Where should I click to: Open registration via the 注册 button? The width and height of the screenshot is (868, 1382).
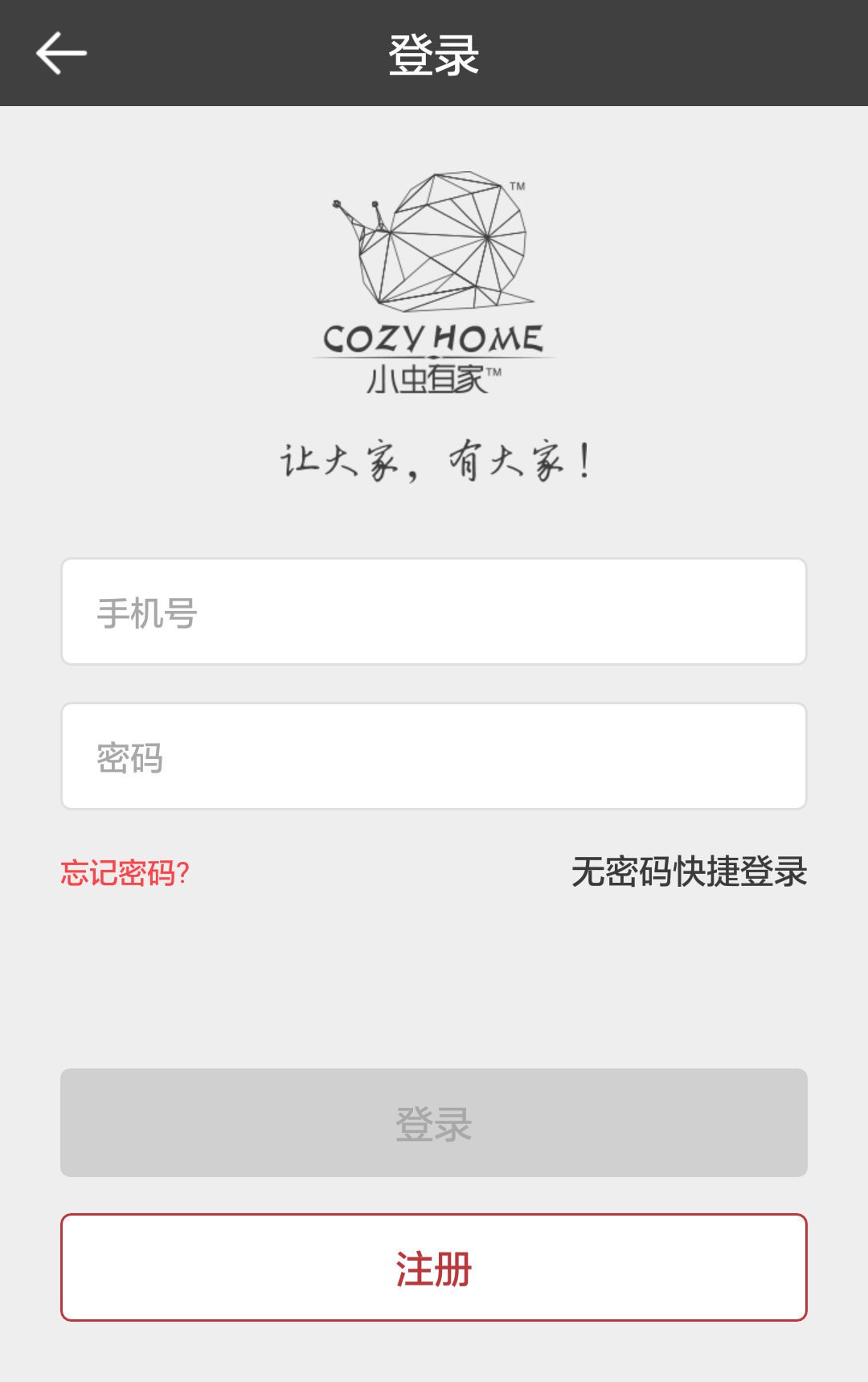tap(434, 1268)
